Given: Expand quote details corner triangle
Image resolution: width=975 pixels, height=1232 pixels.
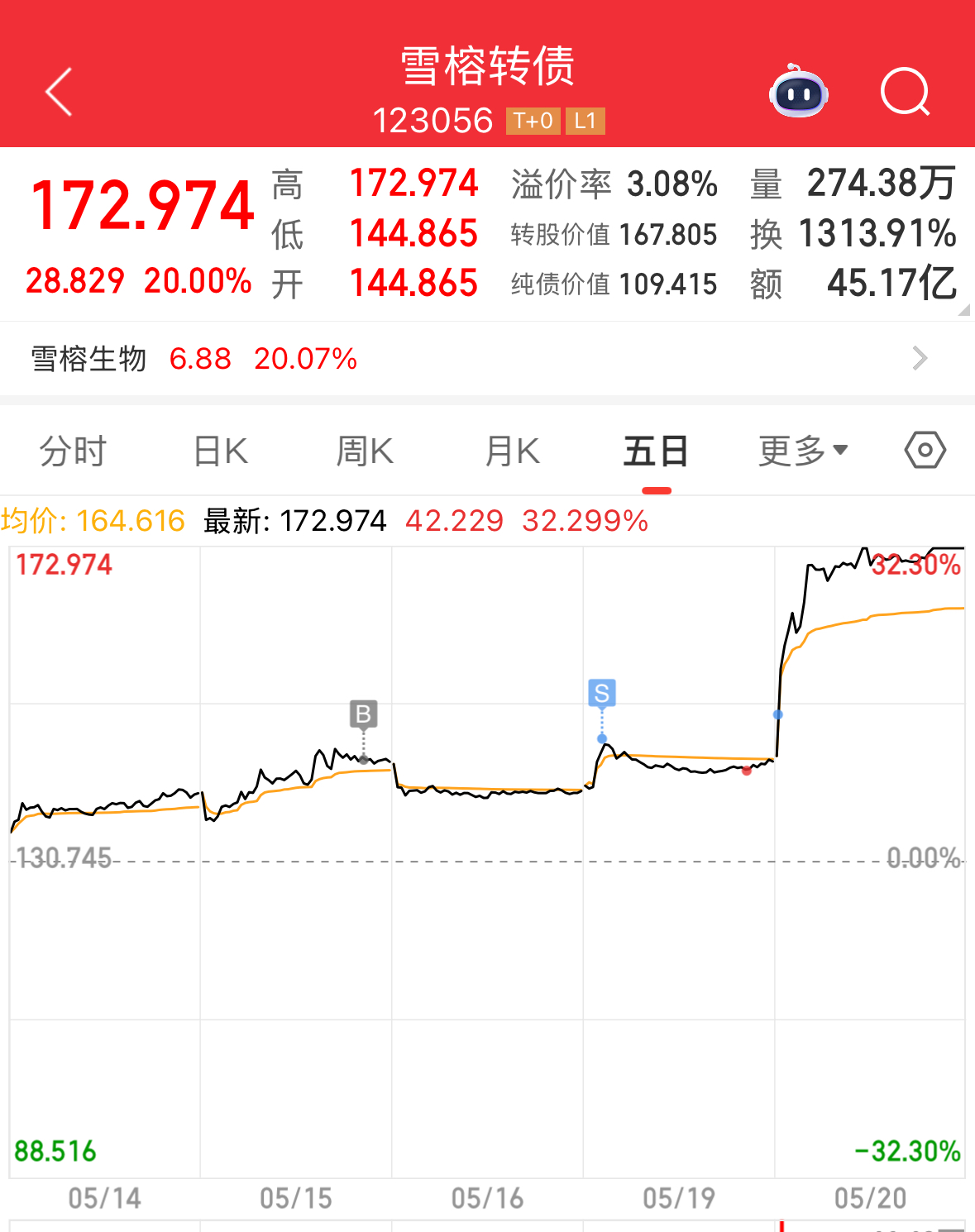Looking at the screenshot, I should point(963,310).
